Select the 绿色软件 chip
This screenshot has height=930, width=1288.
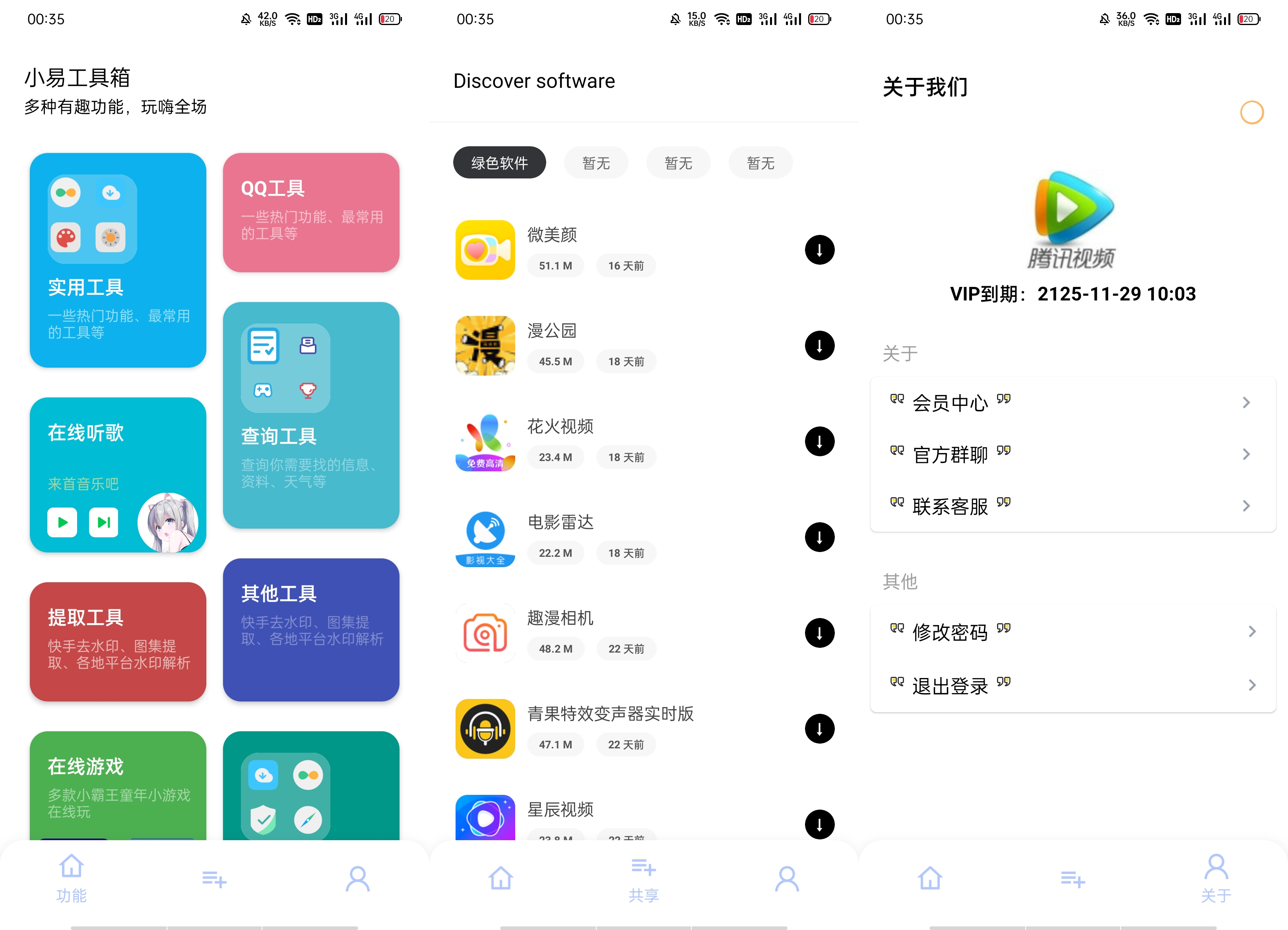tap(499, 163)
